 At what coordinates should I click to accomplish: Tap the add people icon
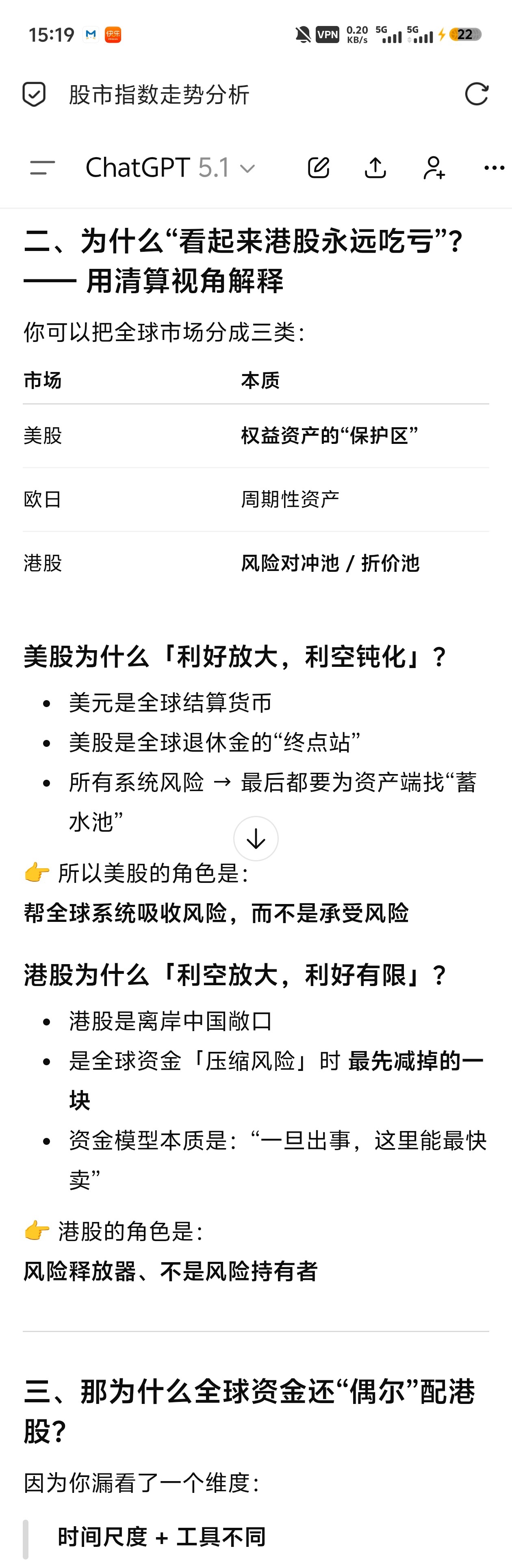coord(434,167)
